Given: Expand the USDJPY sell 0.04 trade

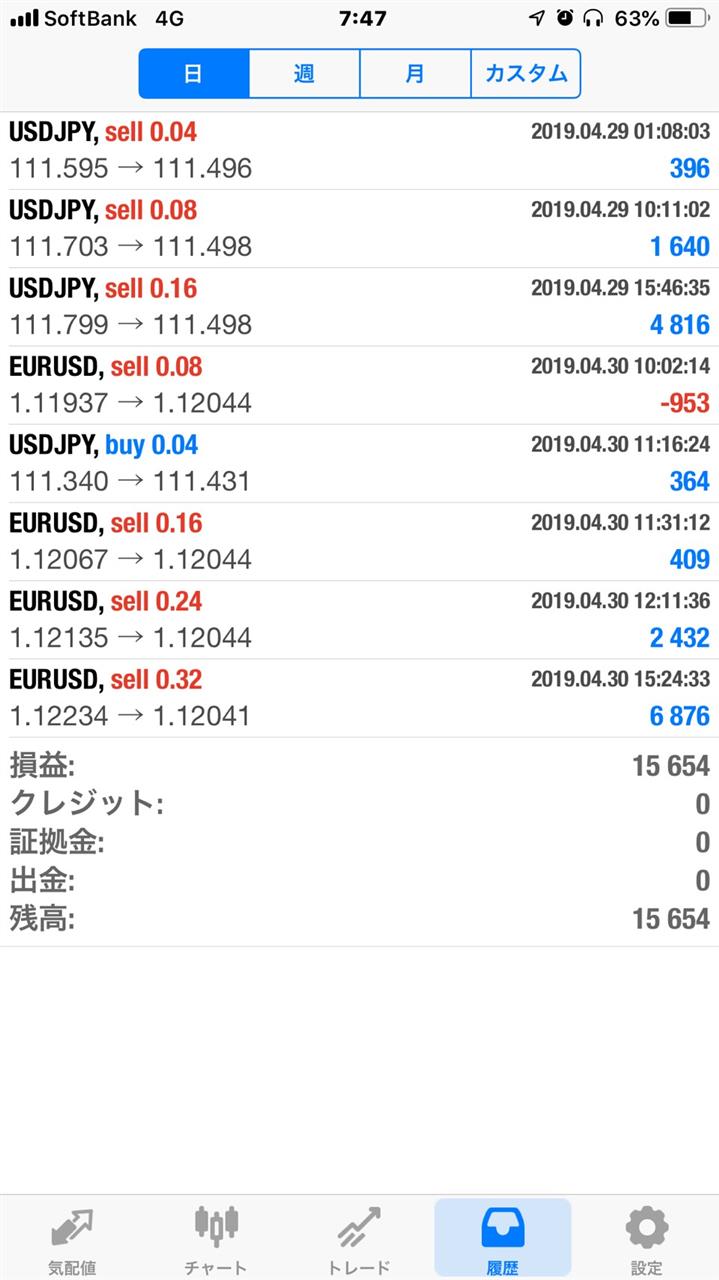Looking at the screenshot, I should [x=359, y=151].
